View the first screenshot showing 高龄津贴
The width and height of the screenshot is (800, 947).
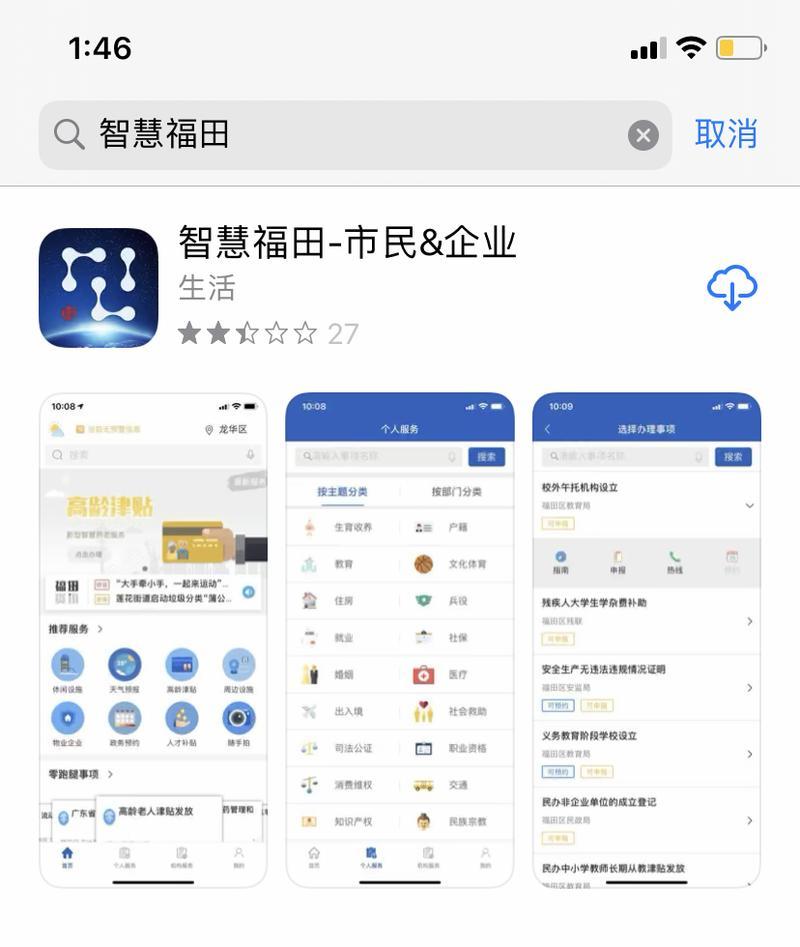[153, 639]
